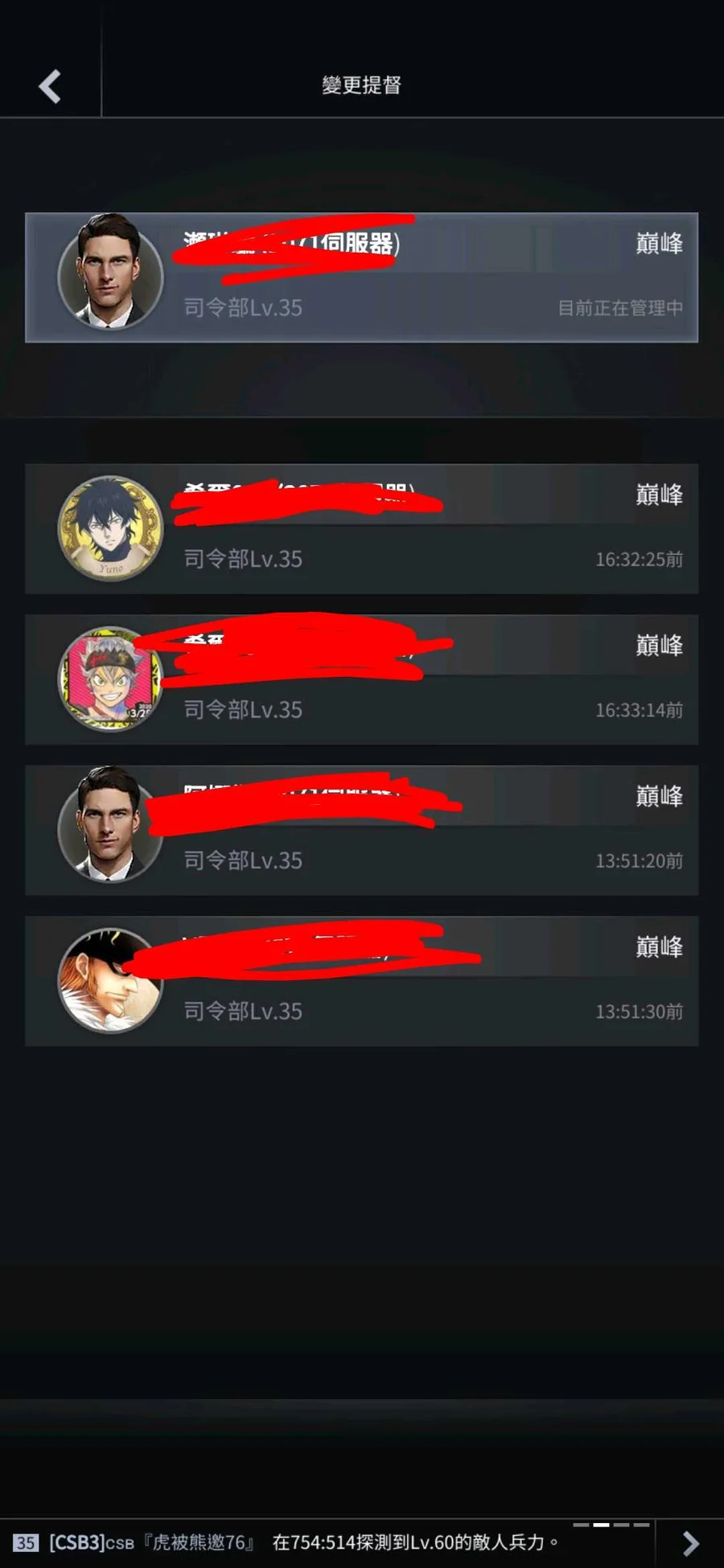
Task: Switch to the admiral last active 13:51:20前
Action: [361, 830]
